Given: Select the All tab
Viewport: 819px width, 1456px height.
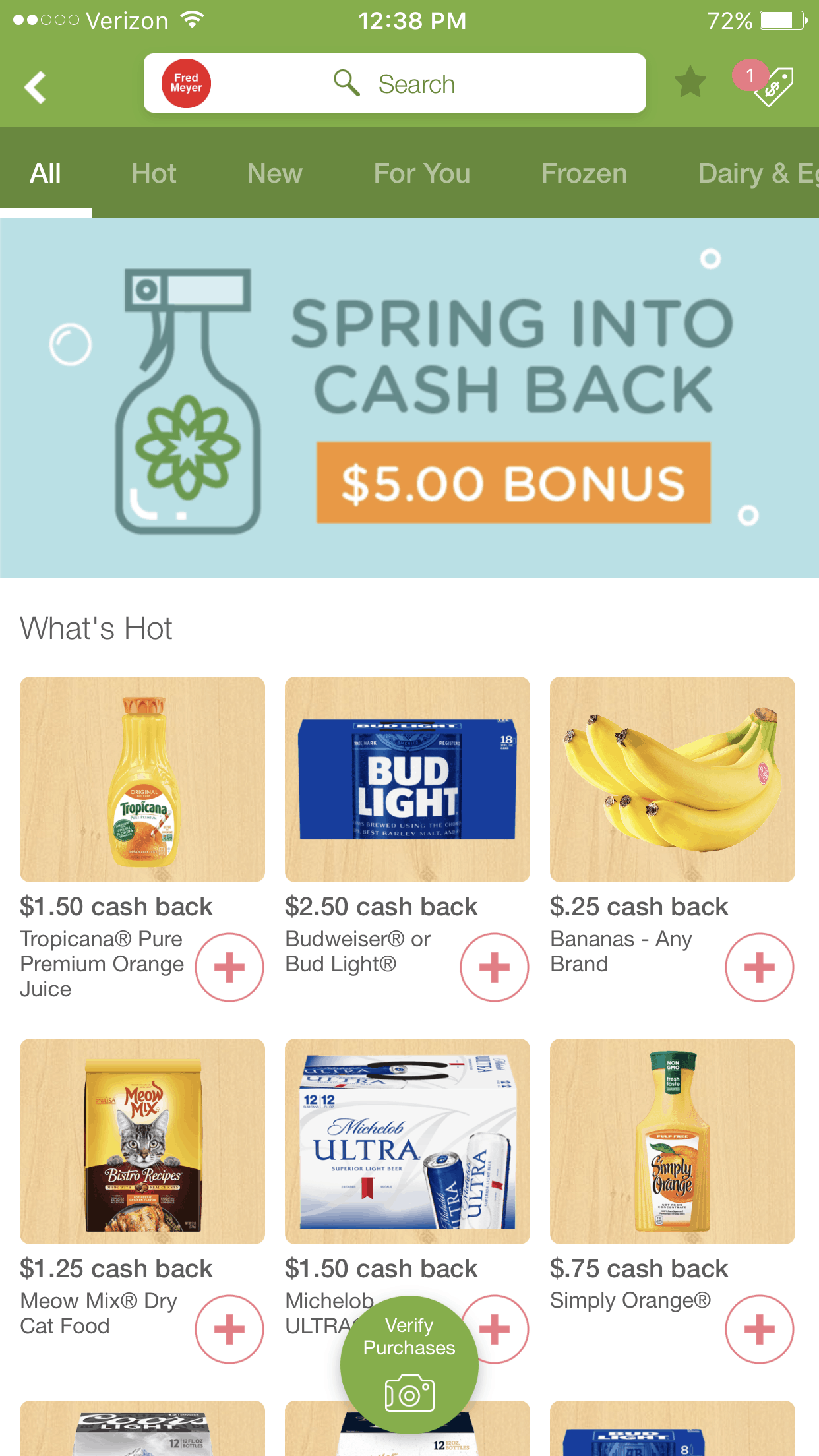Looking at the screenshot, I should pos(45,173).
